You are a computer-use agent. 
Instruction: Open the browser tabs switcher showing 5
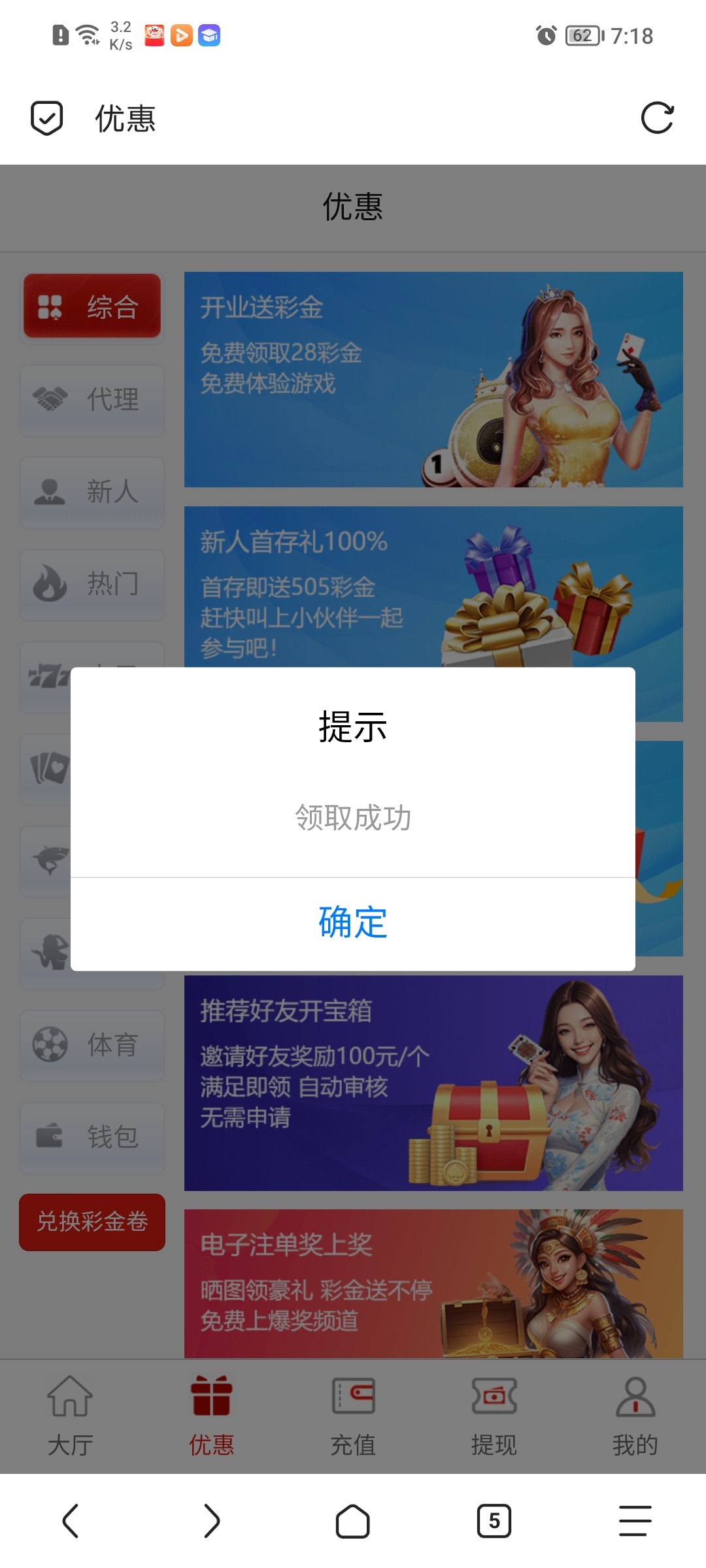point(494,1521)
